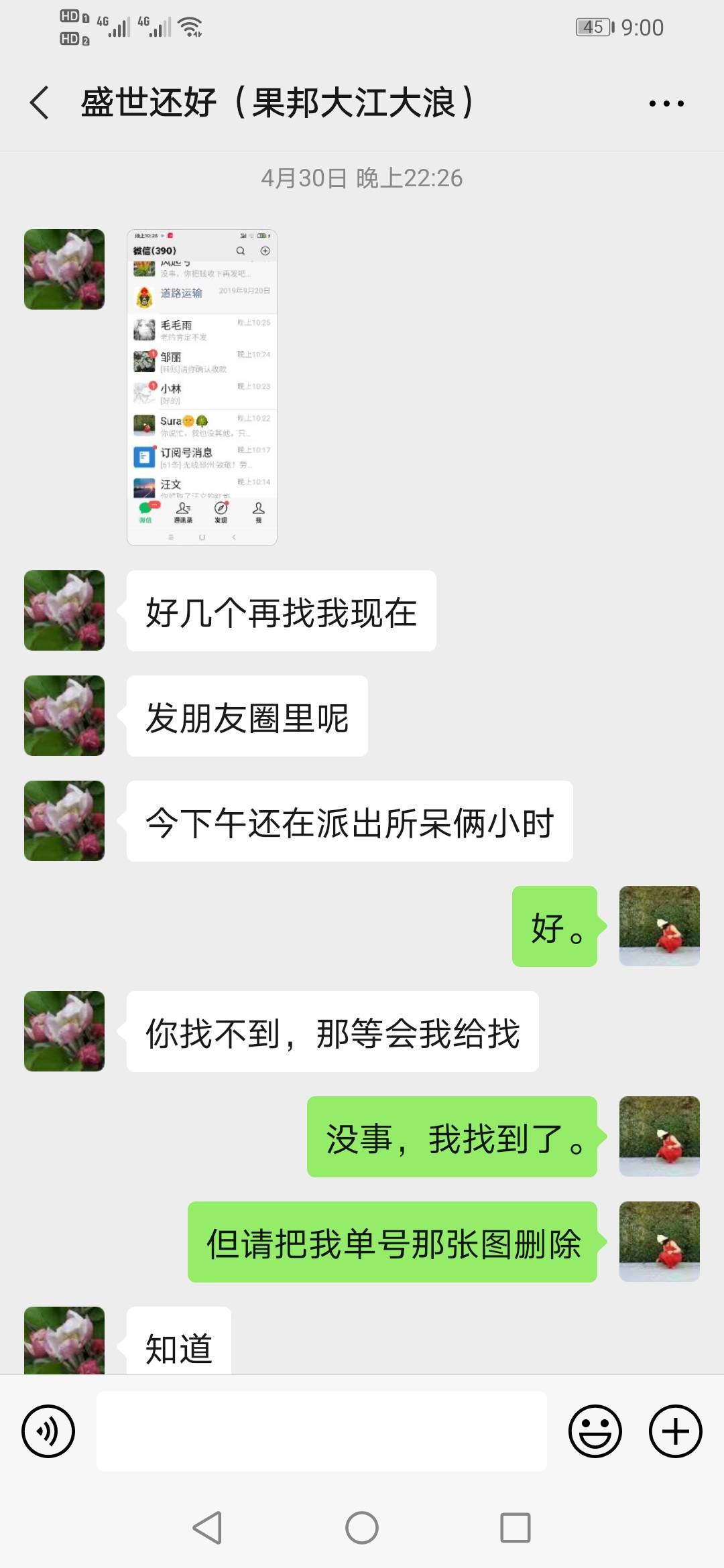This screenshot has height=1568, width=724.
Task: Open the plus attachments menu
Action: coord(675,1431)
